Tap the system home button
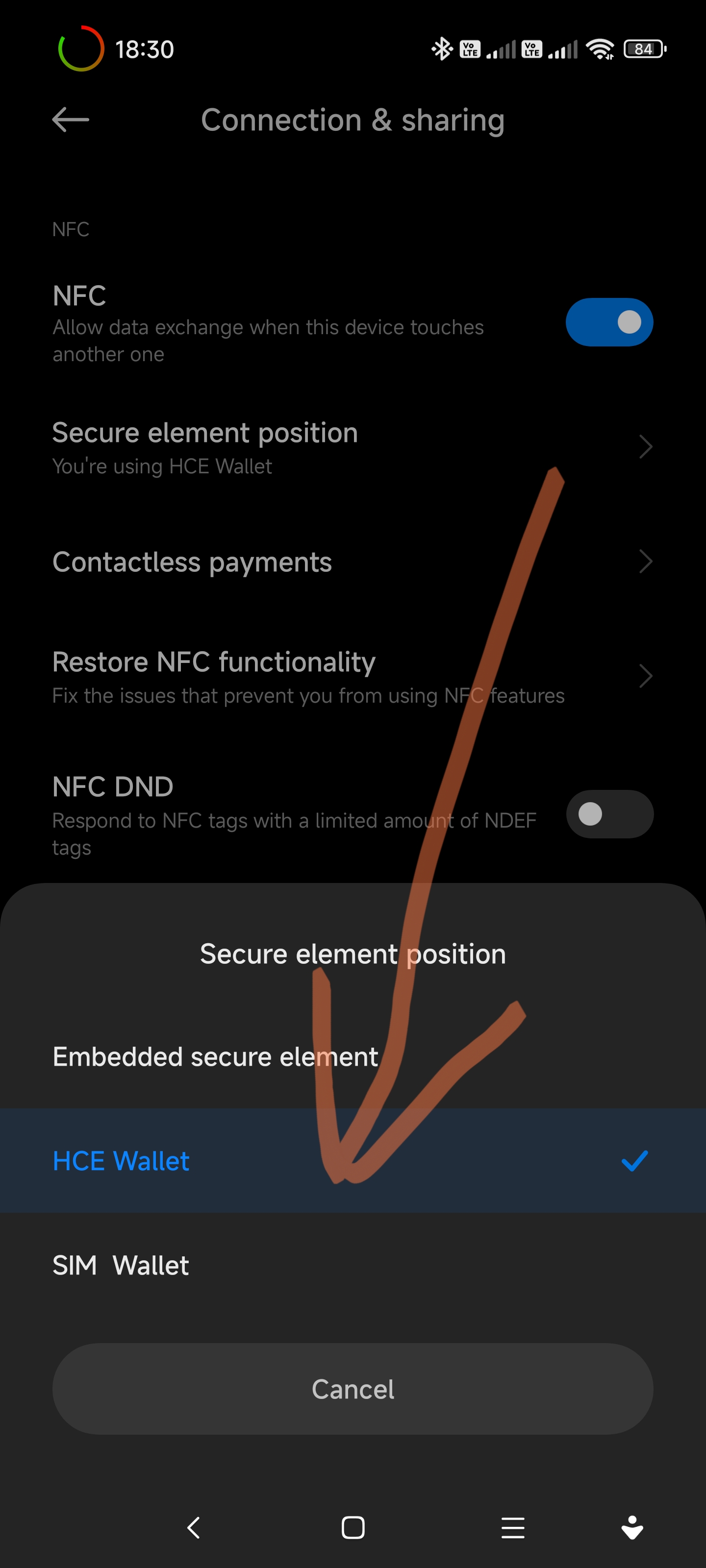This screenshot has height=1568, width=706. coord(353,1527)
